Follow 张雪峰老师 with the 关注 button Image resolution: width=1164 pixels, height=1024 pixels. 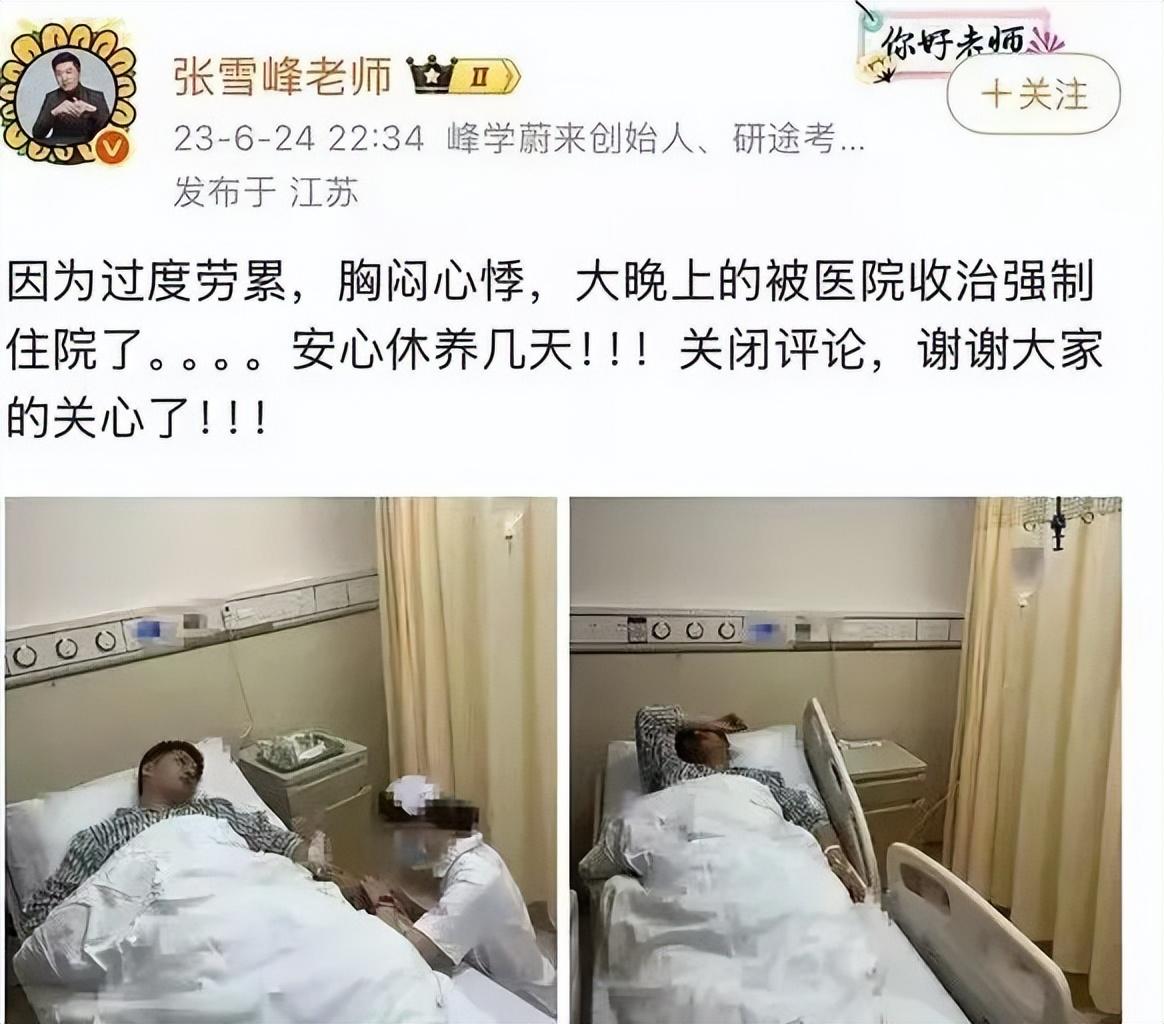(1033, 95)
